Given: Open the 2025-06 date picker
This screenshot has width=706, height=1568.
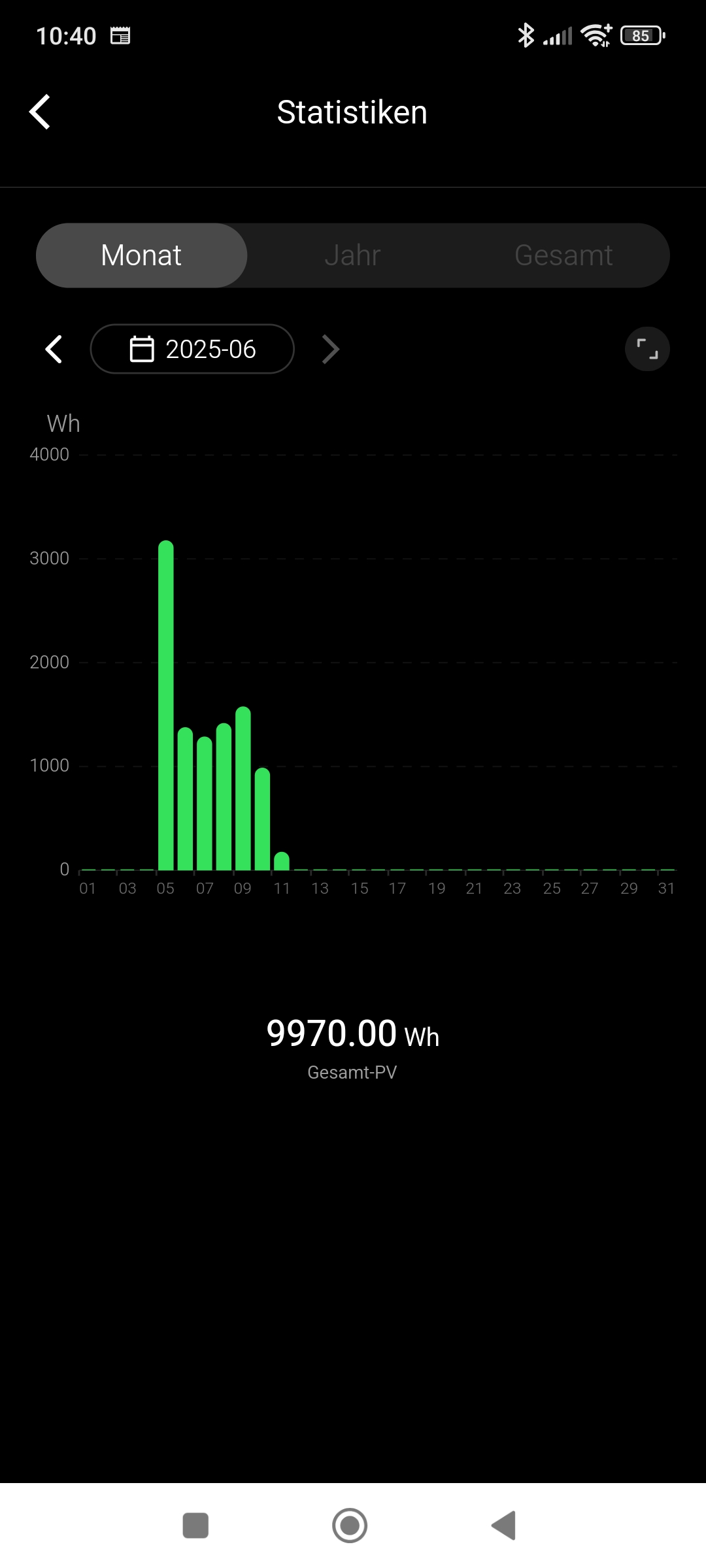Looking at the screenshot, I should tap(192, 349).
